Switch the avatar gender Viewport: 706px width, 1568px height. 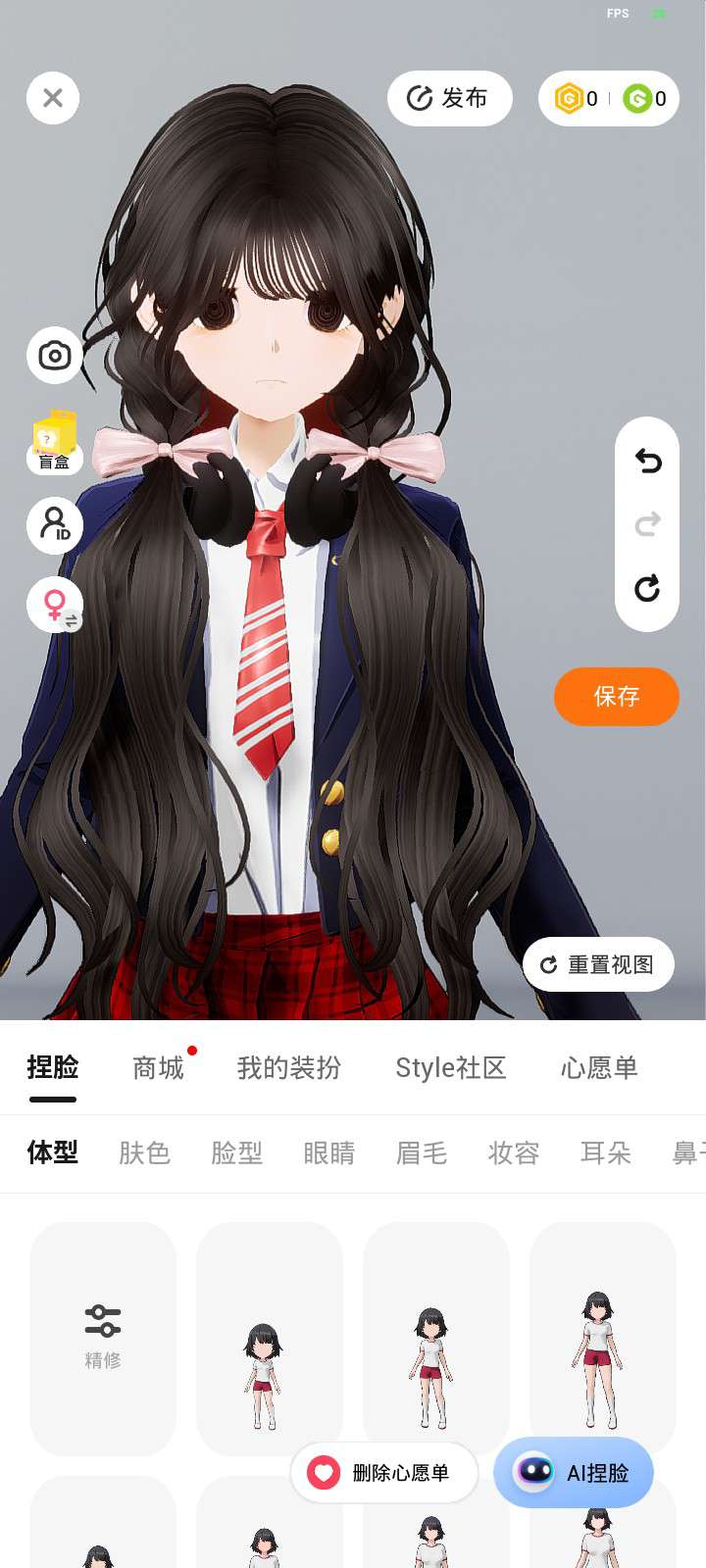coord(56,605)
